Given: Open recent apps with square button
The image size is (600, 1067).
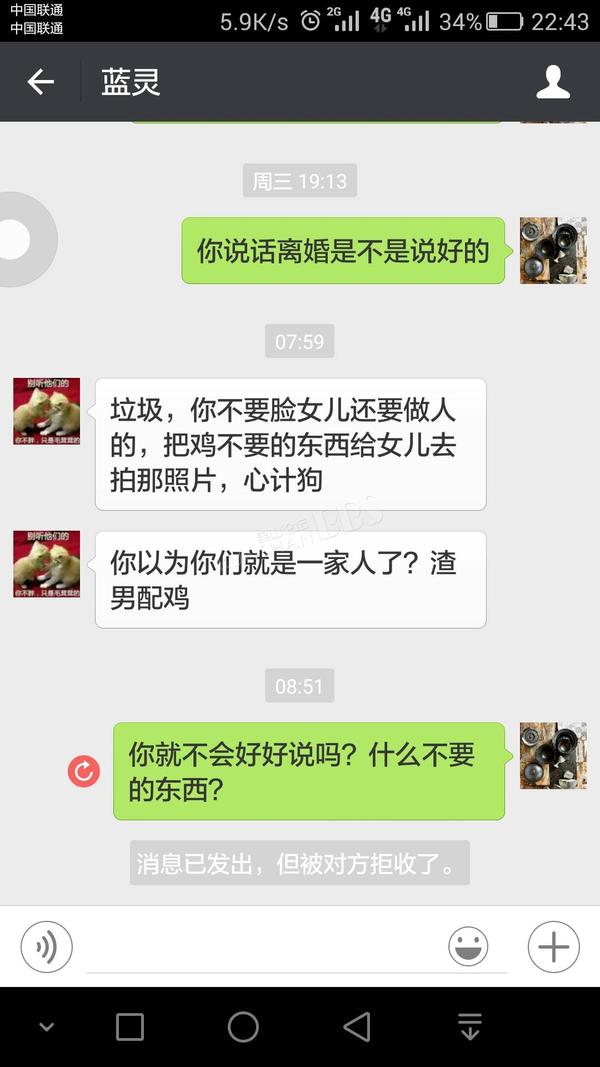Looking at the screenshot, I should (129, 1027).
